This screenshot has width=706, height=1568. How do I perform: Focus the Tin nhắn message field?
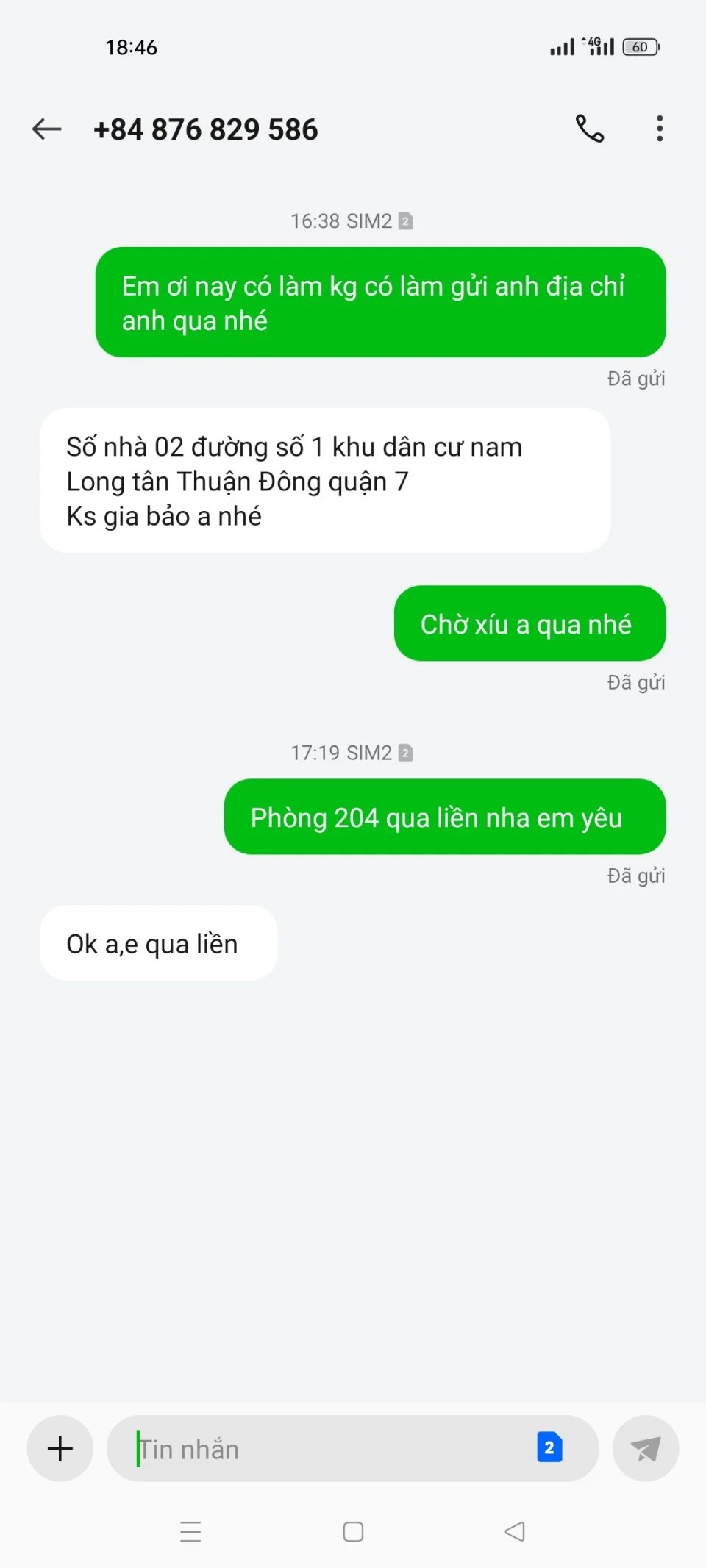point(324,1449)
